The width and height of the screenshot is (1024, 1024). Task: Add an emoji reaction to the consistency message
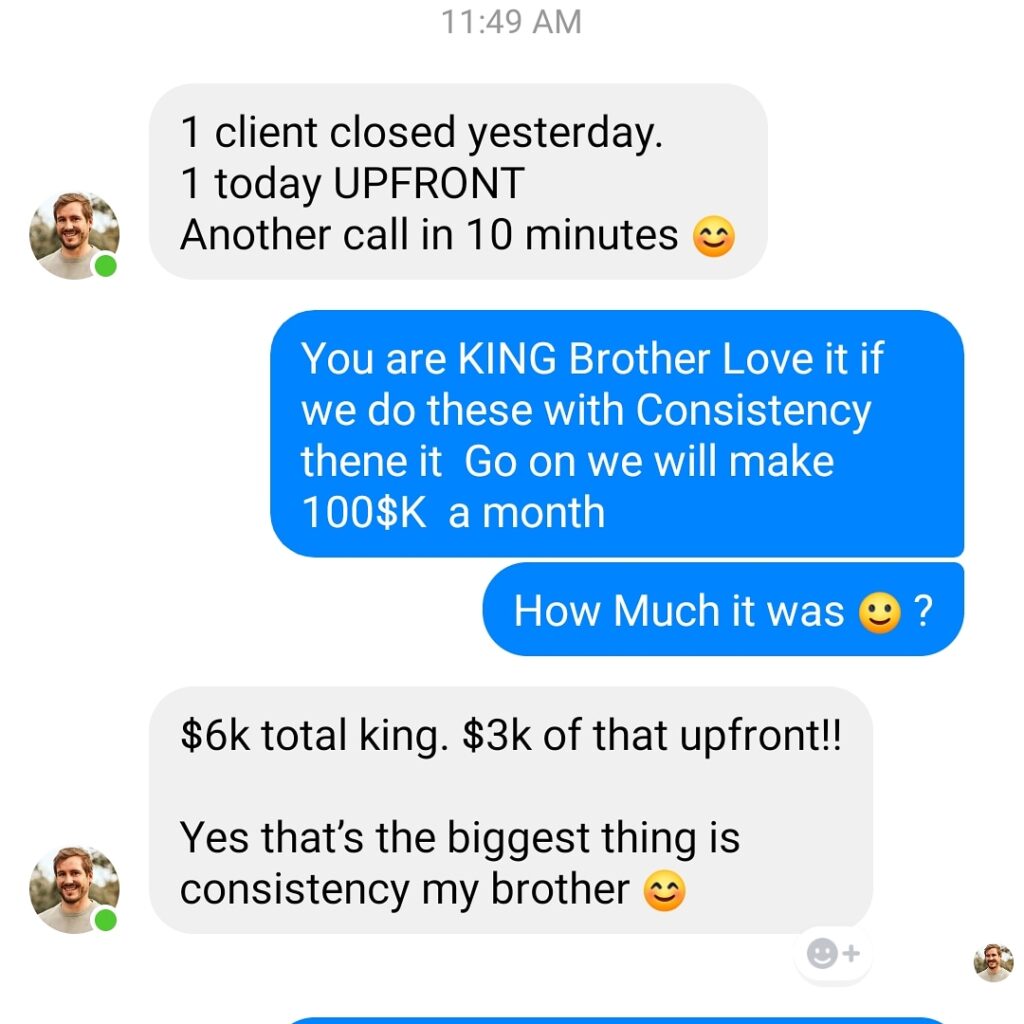[833, 954]
